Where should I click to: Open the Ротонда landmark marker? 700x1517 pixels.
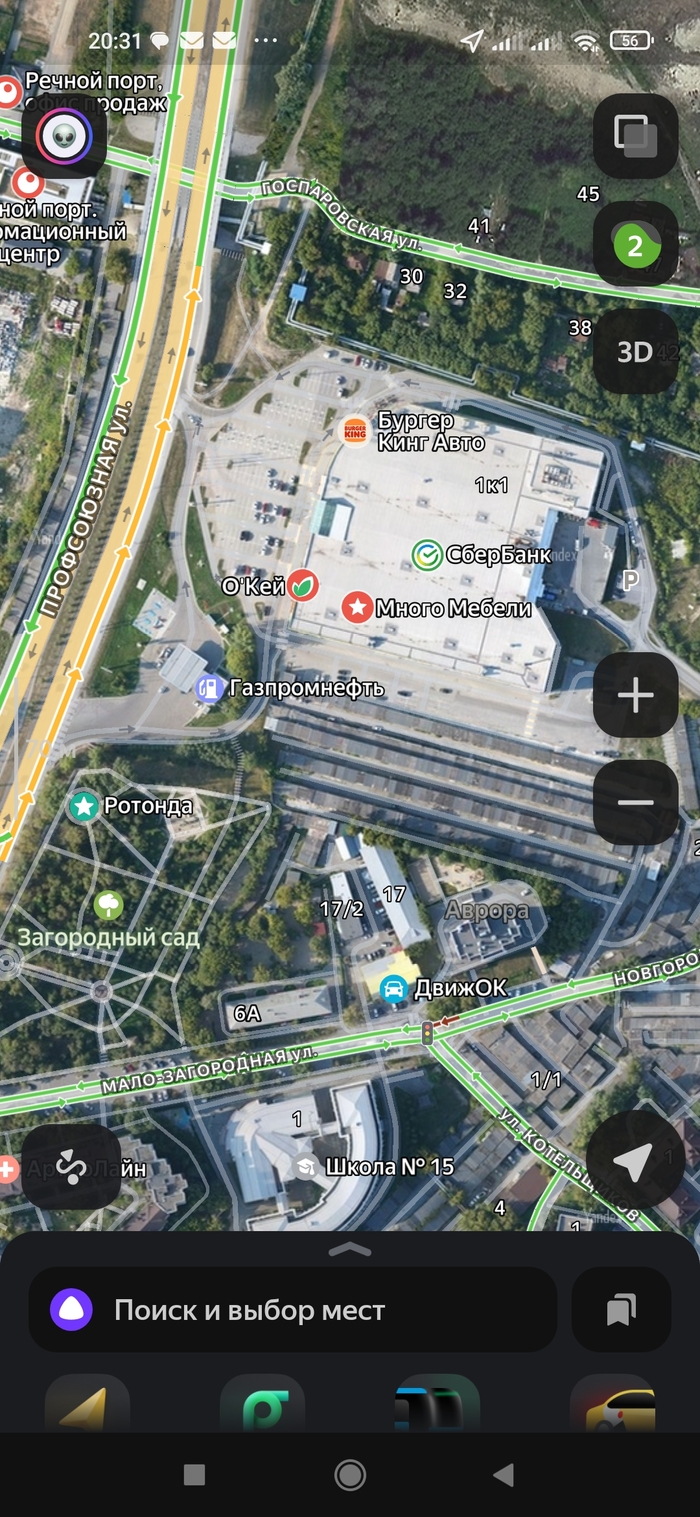(x=84, y=805)
